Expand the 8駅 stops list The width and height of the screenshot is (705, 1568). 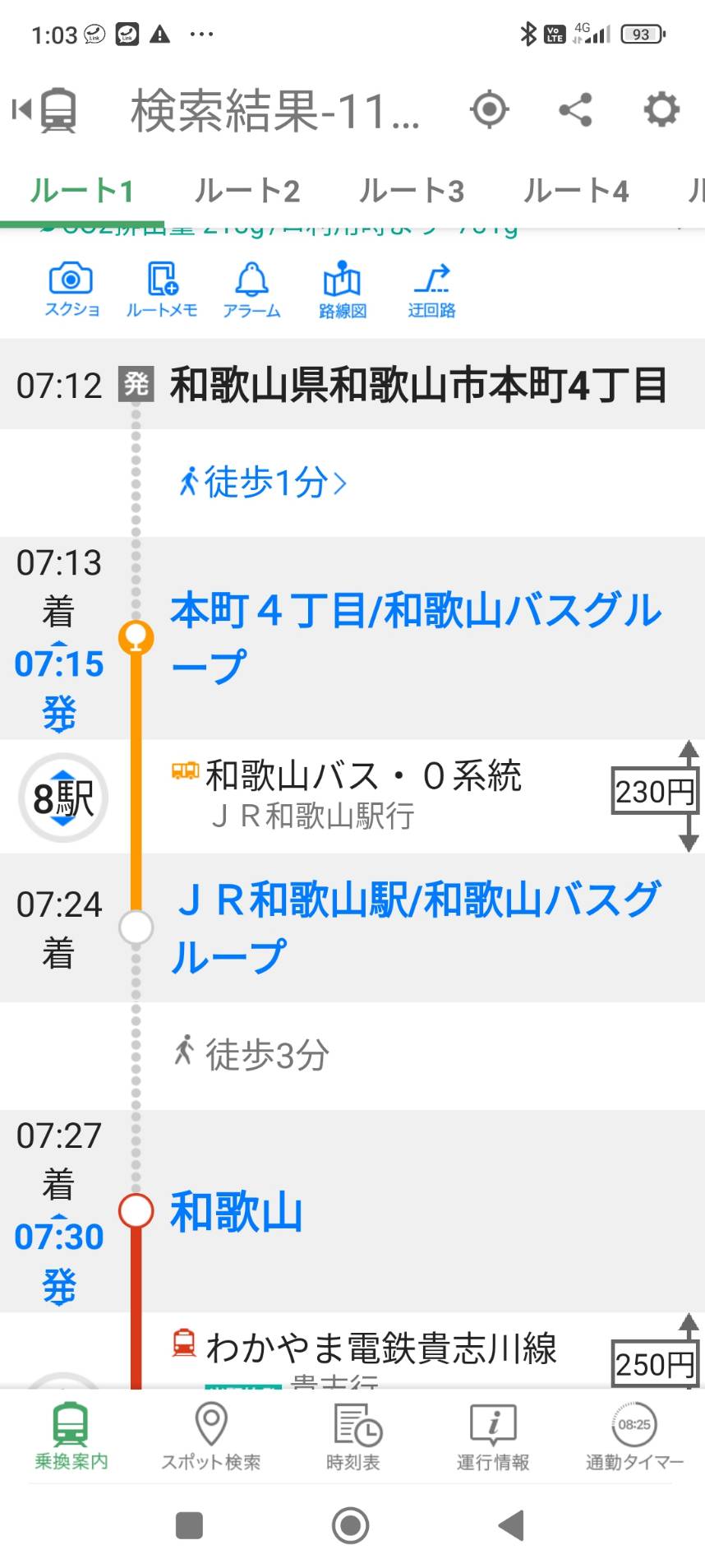(x=63, y=798)
